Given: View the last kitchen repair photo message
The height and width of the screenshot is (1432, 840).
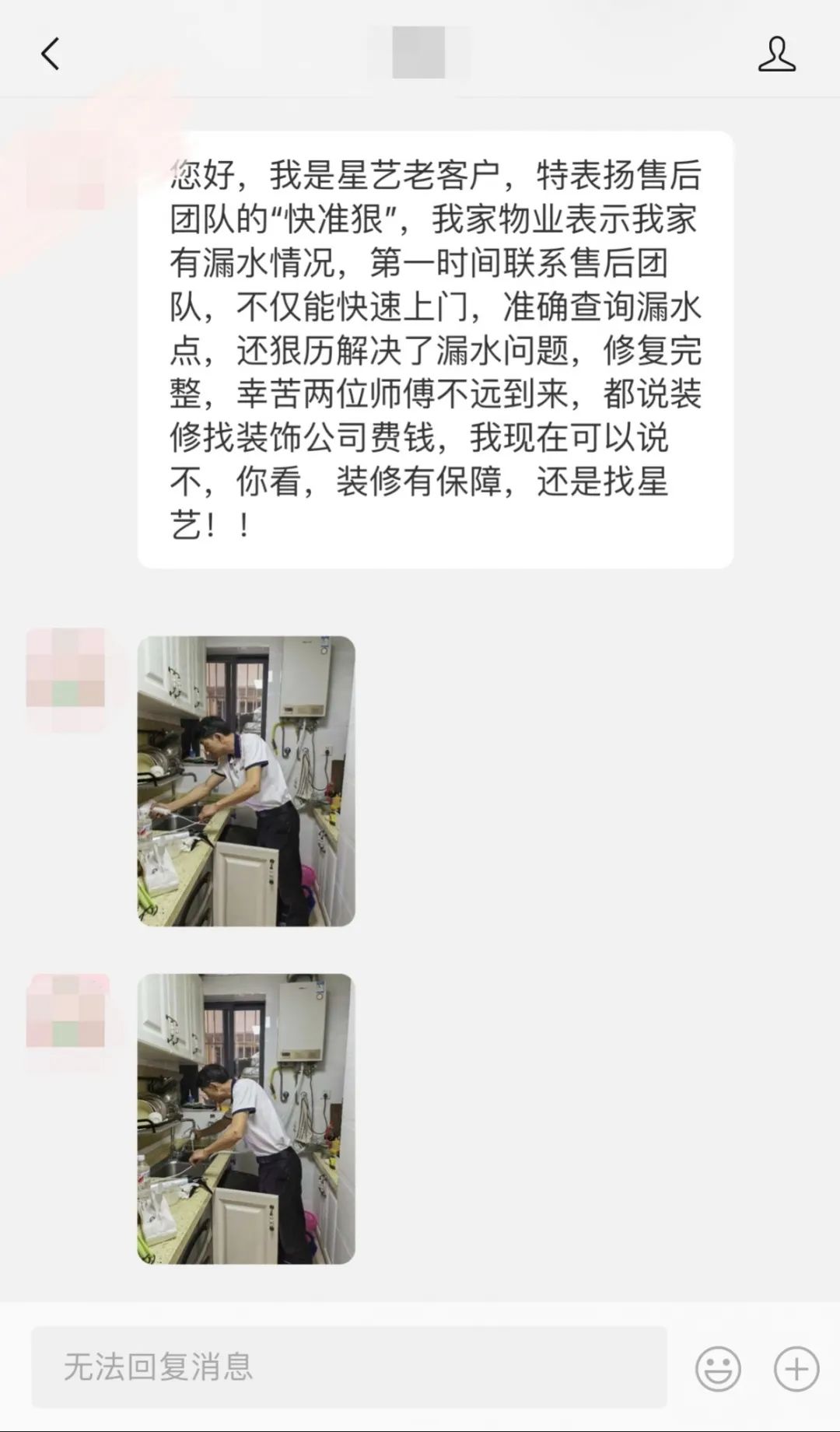Looking at the screenshot, I should [246, 1118].
